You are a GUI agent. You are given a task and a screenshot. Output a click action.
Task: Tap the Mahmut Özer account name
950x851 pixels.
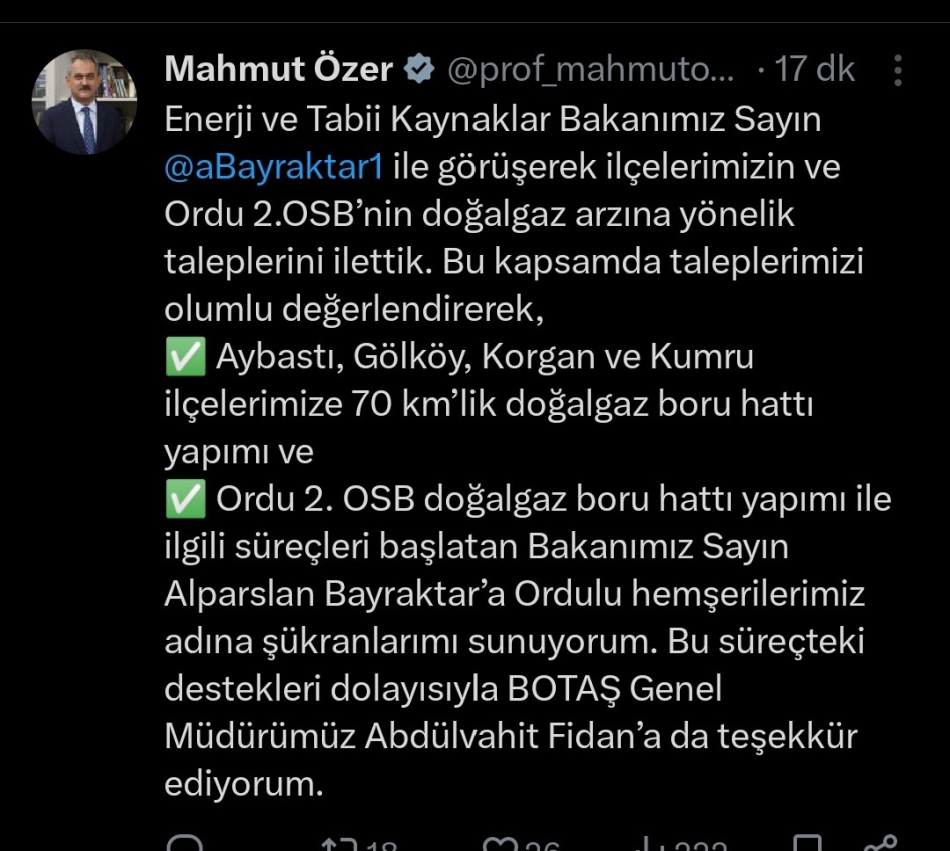[278, 69]
